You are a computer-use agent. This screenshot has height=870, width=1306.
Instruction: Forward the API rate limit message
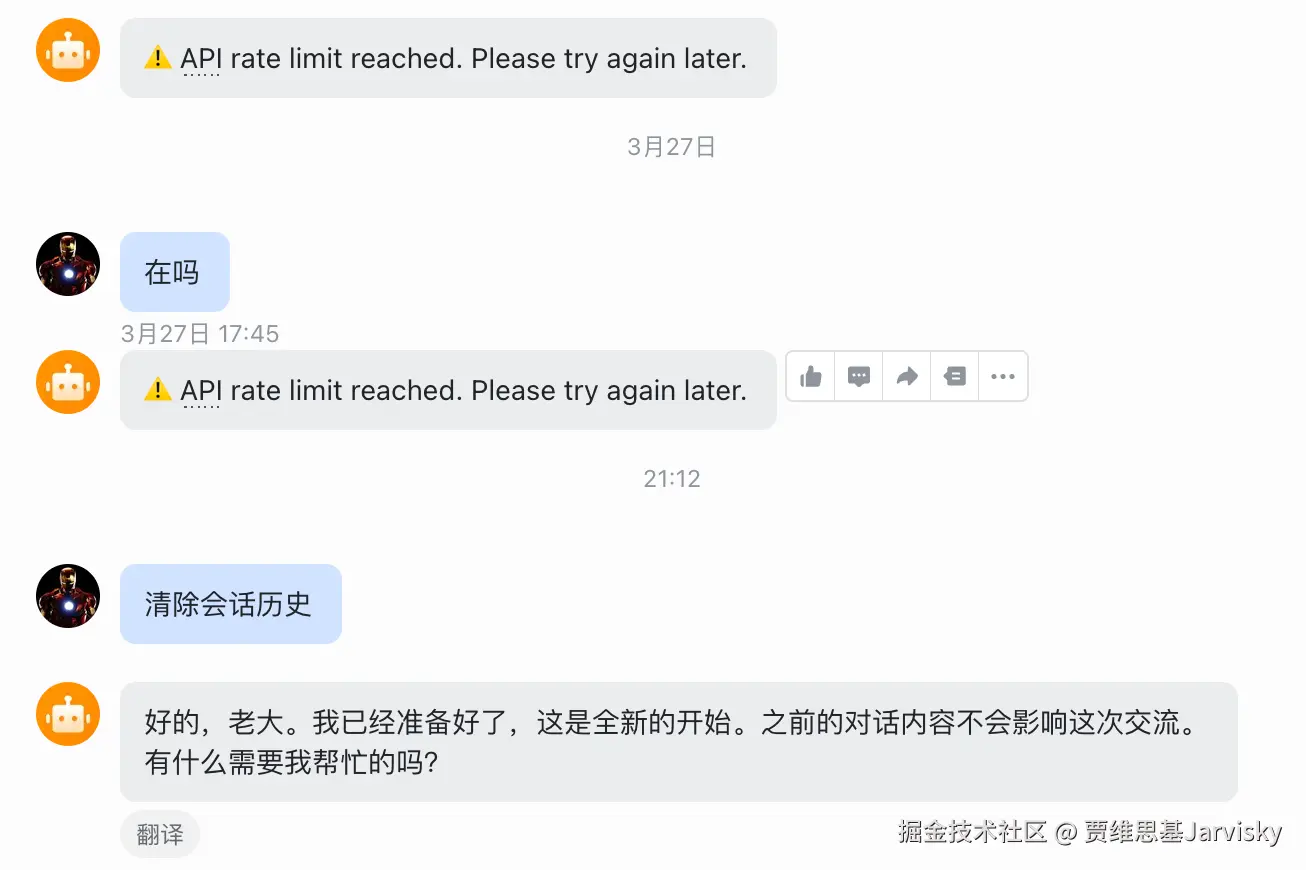pyautogui.click(x=906, y=376)
